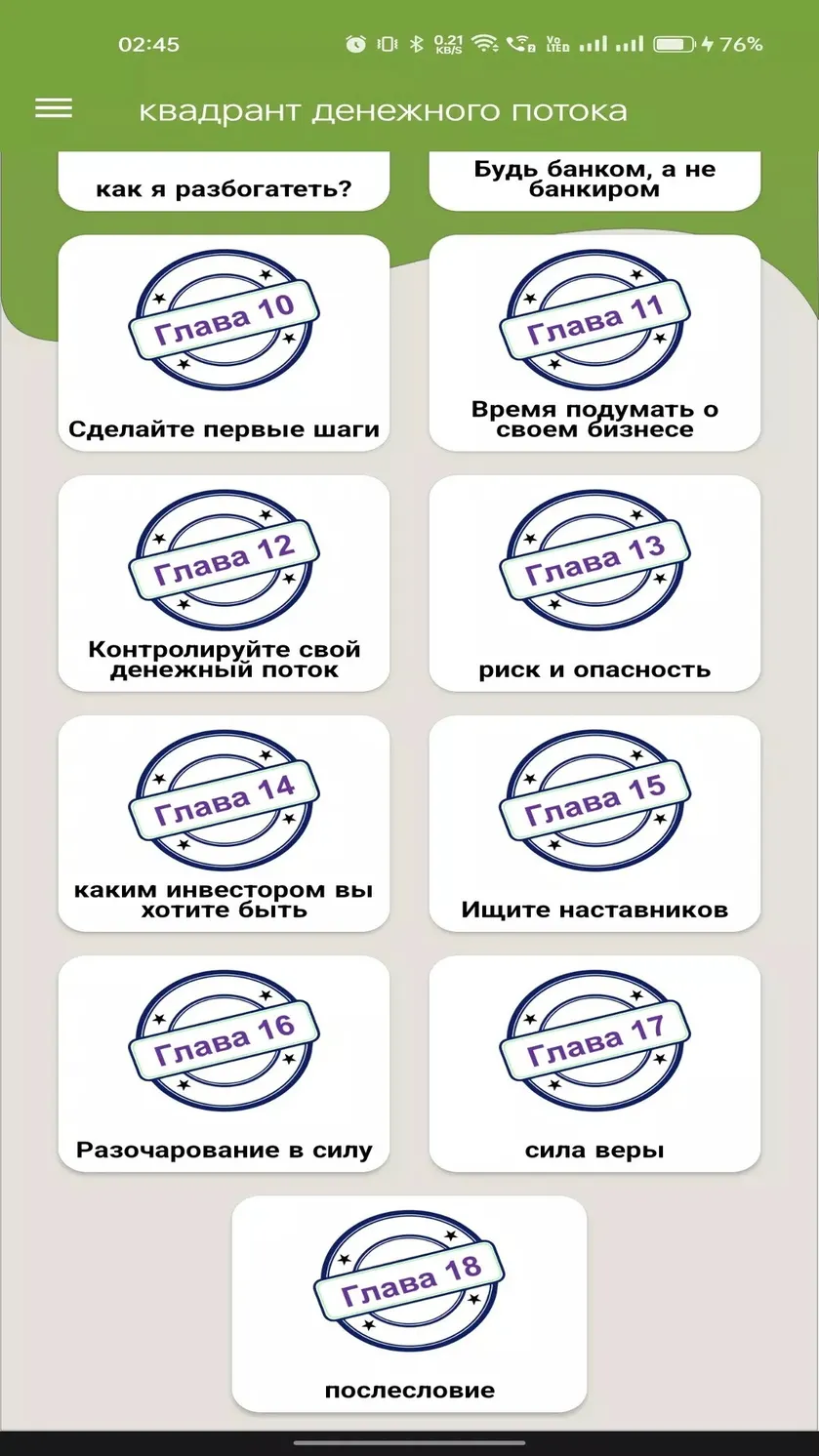Open the 'как я разбогатеть?' chapter card
Image resolution: width=819 pixels, height=1456 pixels.
pyautogui.click(x=224, y=182)
